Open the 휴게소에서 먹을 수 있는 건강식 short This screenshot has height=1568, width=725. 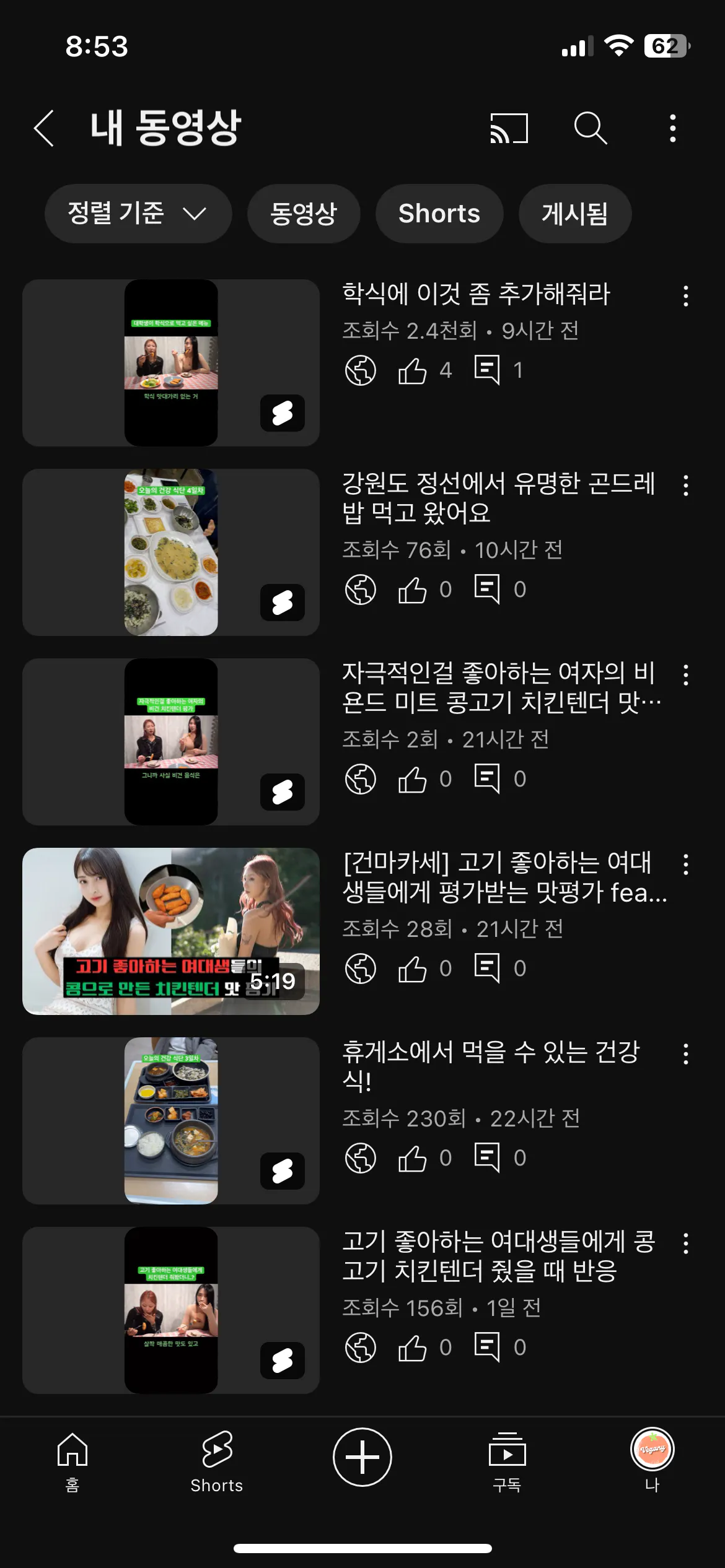click(171, 1121)
